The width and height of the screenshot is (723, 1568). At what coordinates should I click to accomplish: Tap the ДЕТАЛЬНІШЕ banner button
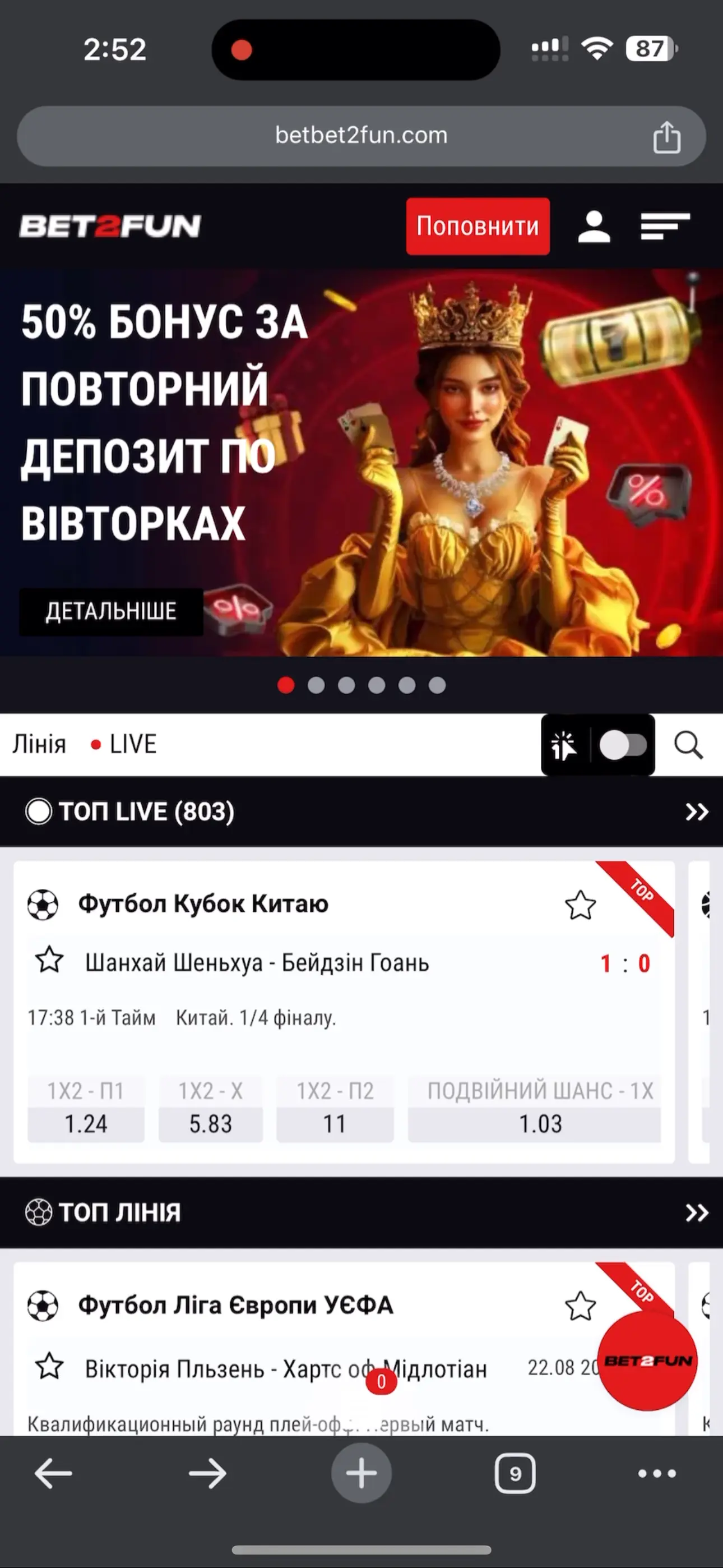pyautogui.click(x=111, y=611)
